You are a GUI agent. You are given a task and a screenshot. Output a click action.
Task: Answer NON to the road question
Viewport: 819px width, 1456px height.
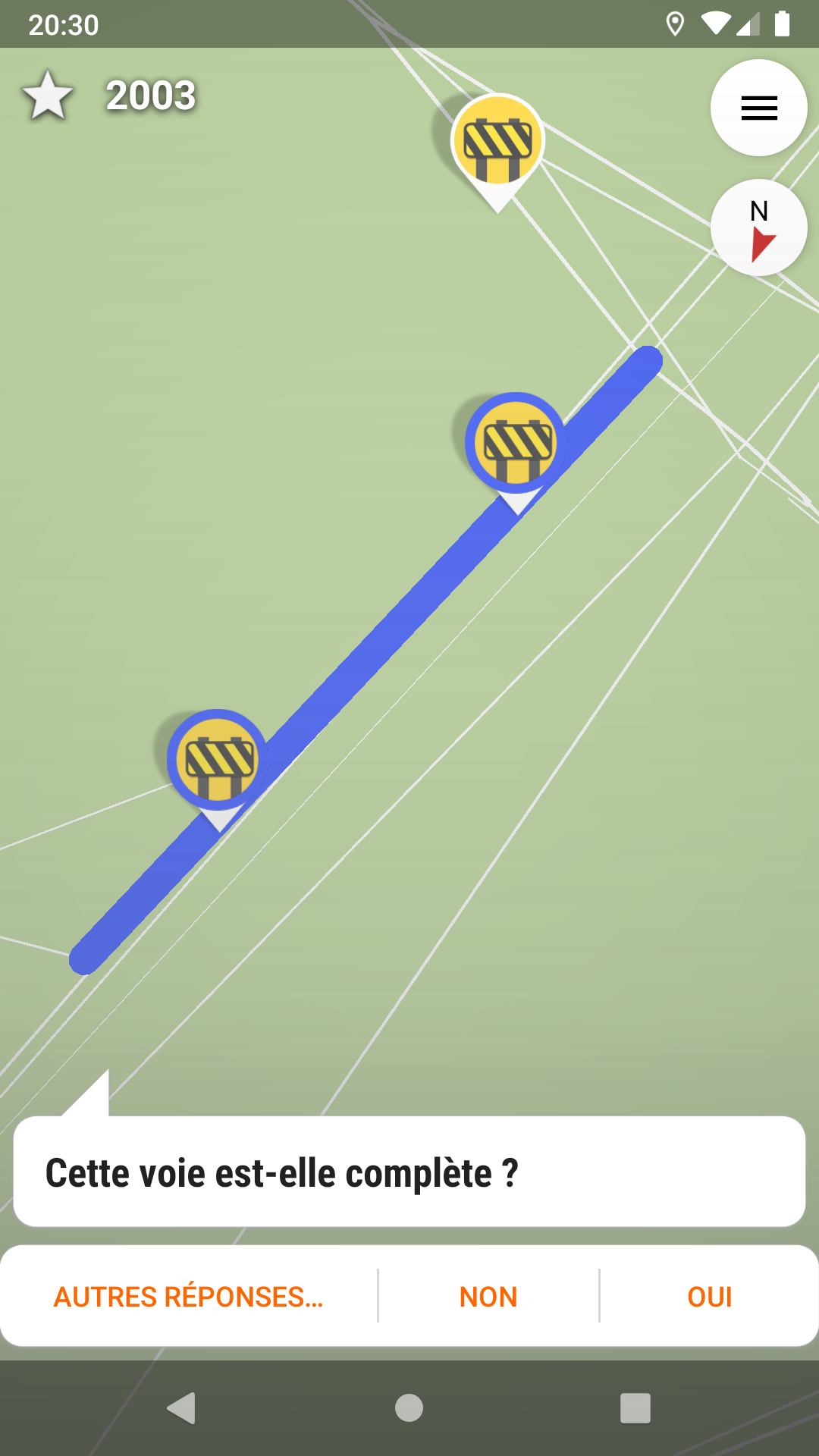point(488,1297)
